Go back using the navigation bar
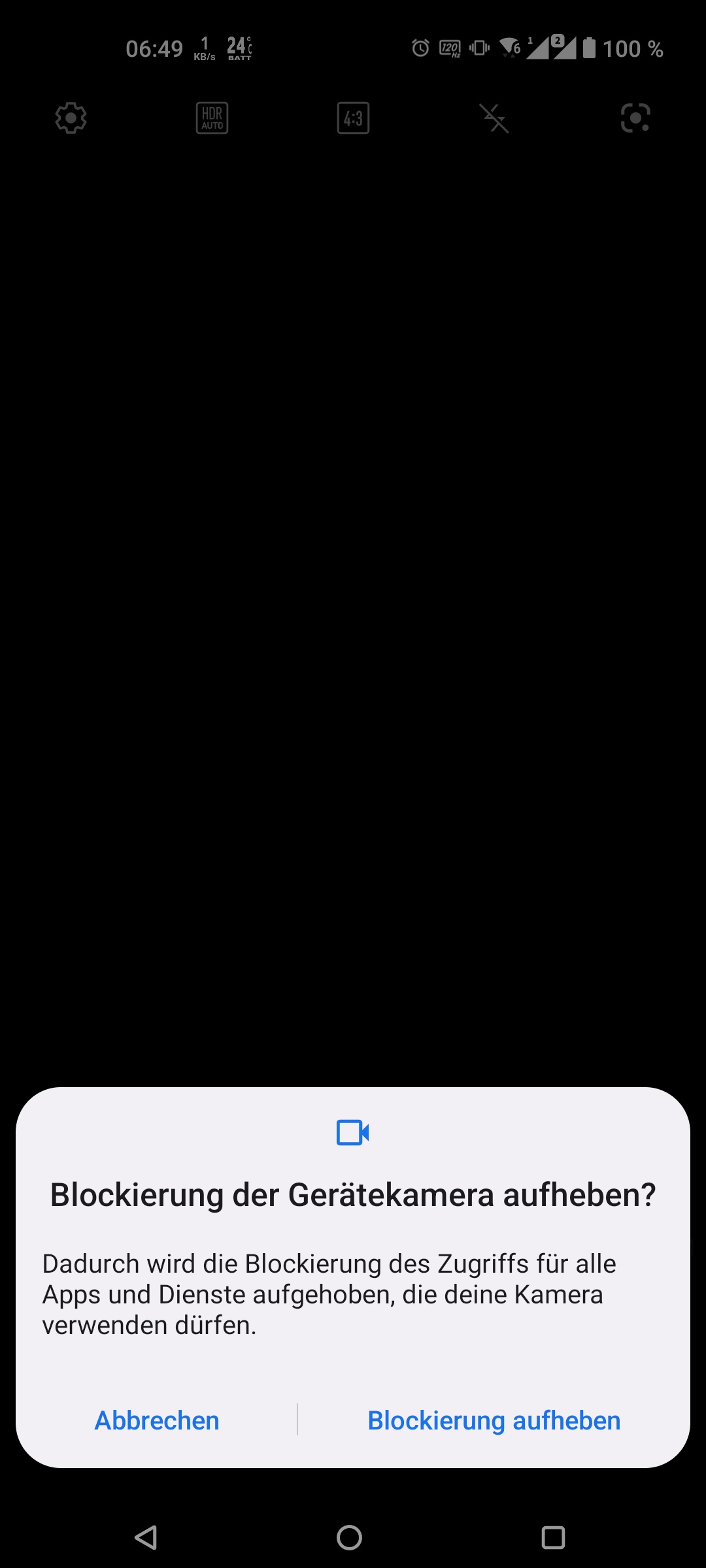 pos(146,1537)
